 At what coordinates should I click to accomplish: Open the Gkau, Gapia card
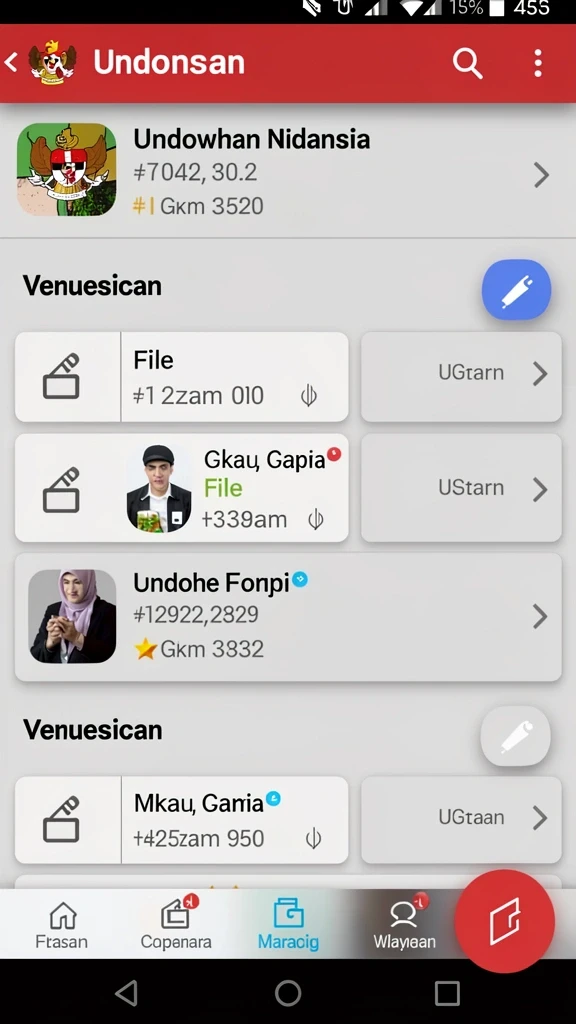(182, 488)
